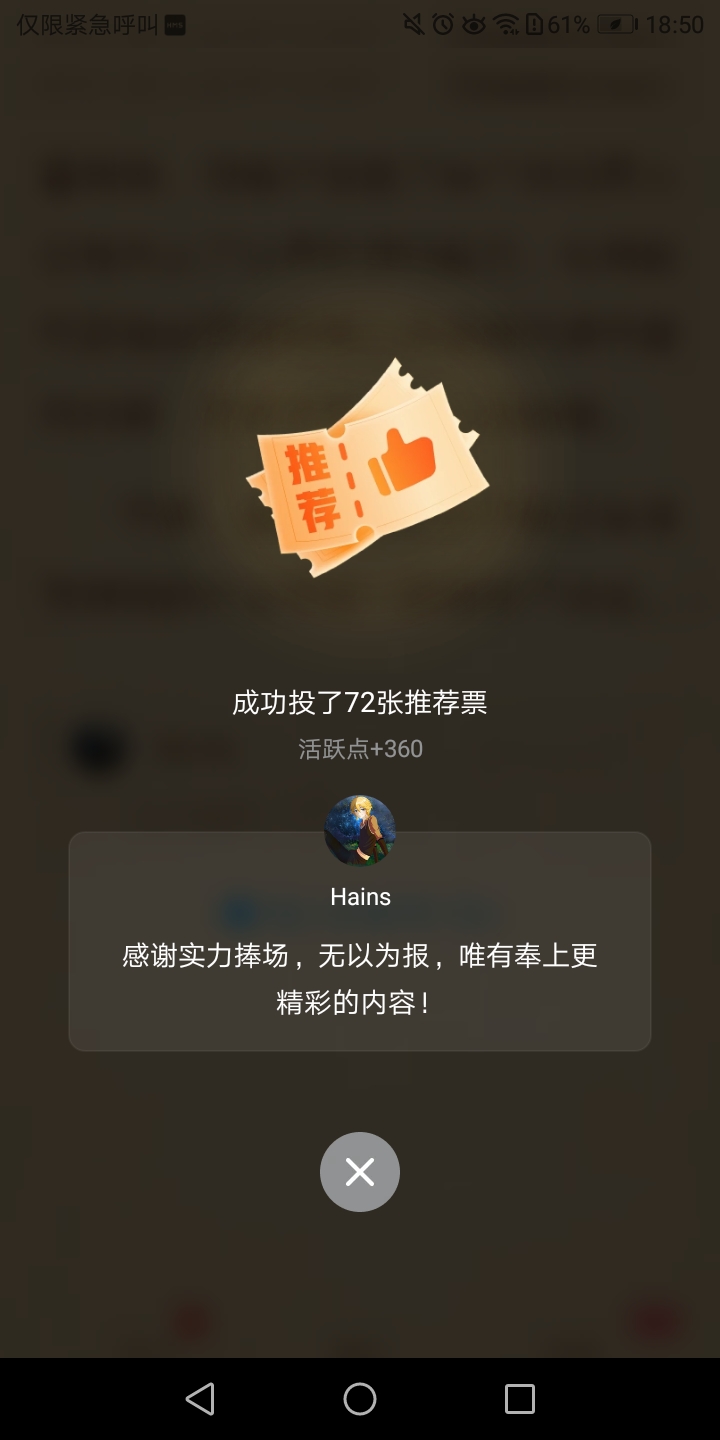This screenshot has height=1440, width=720.
Task: Dismiss the recommendation ticket success popup
Action: pyautogui.click(x=360, y=1172)
